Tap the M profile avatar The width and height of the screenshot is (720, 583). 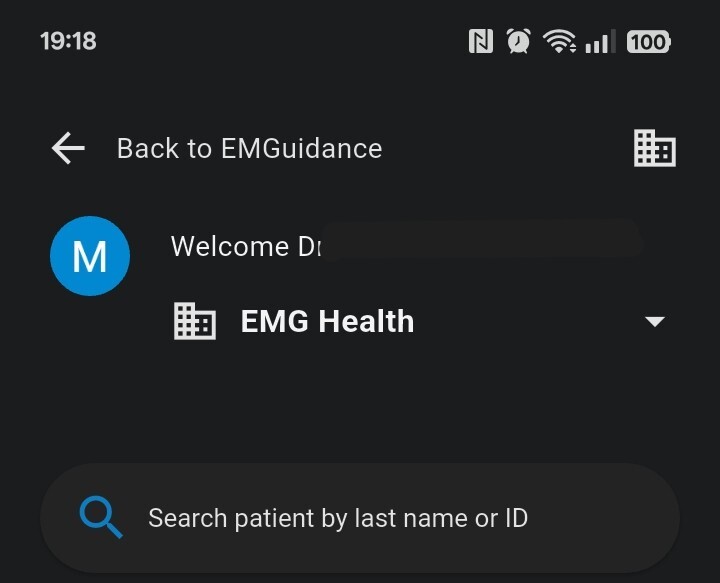coord(90,257)
